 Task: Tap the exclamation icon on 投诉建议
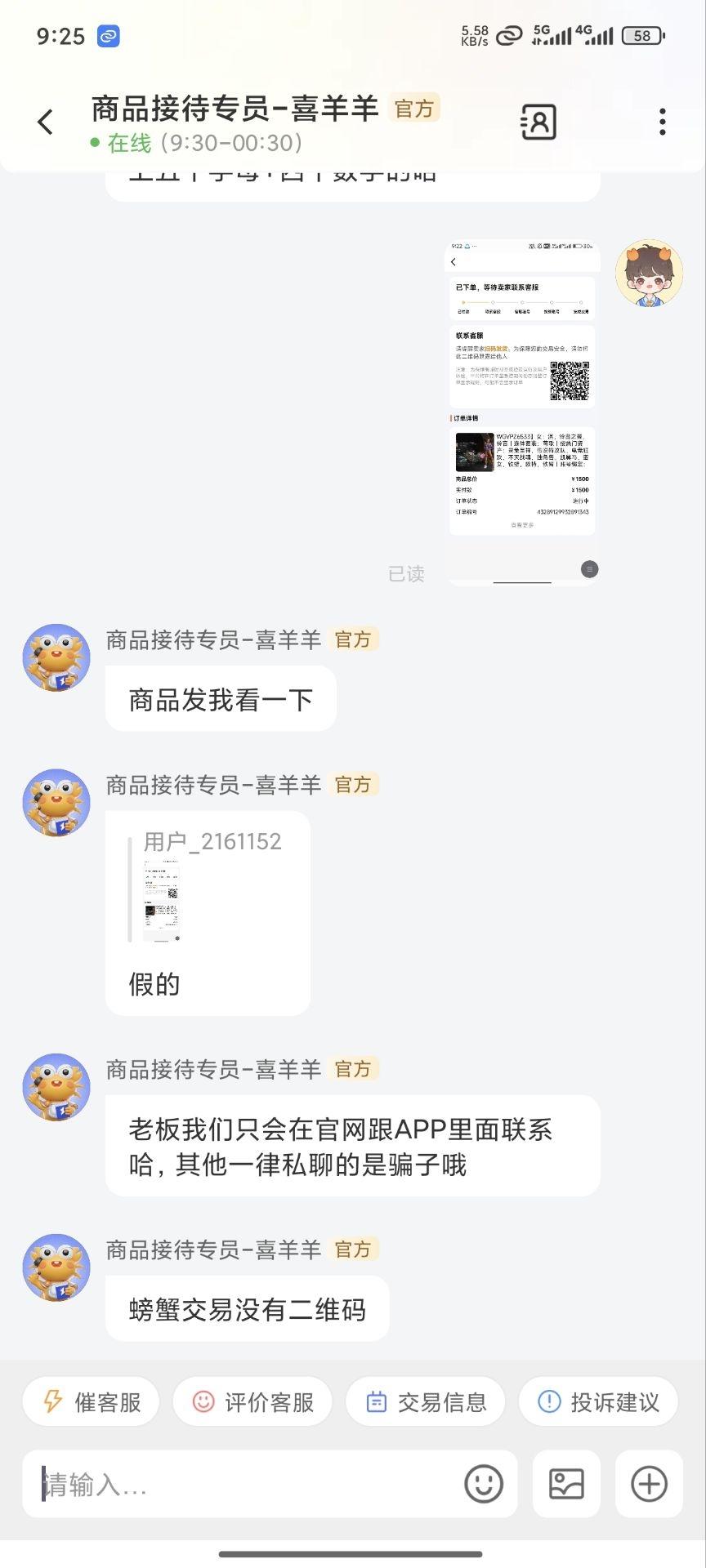coord(549,1401)
